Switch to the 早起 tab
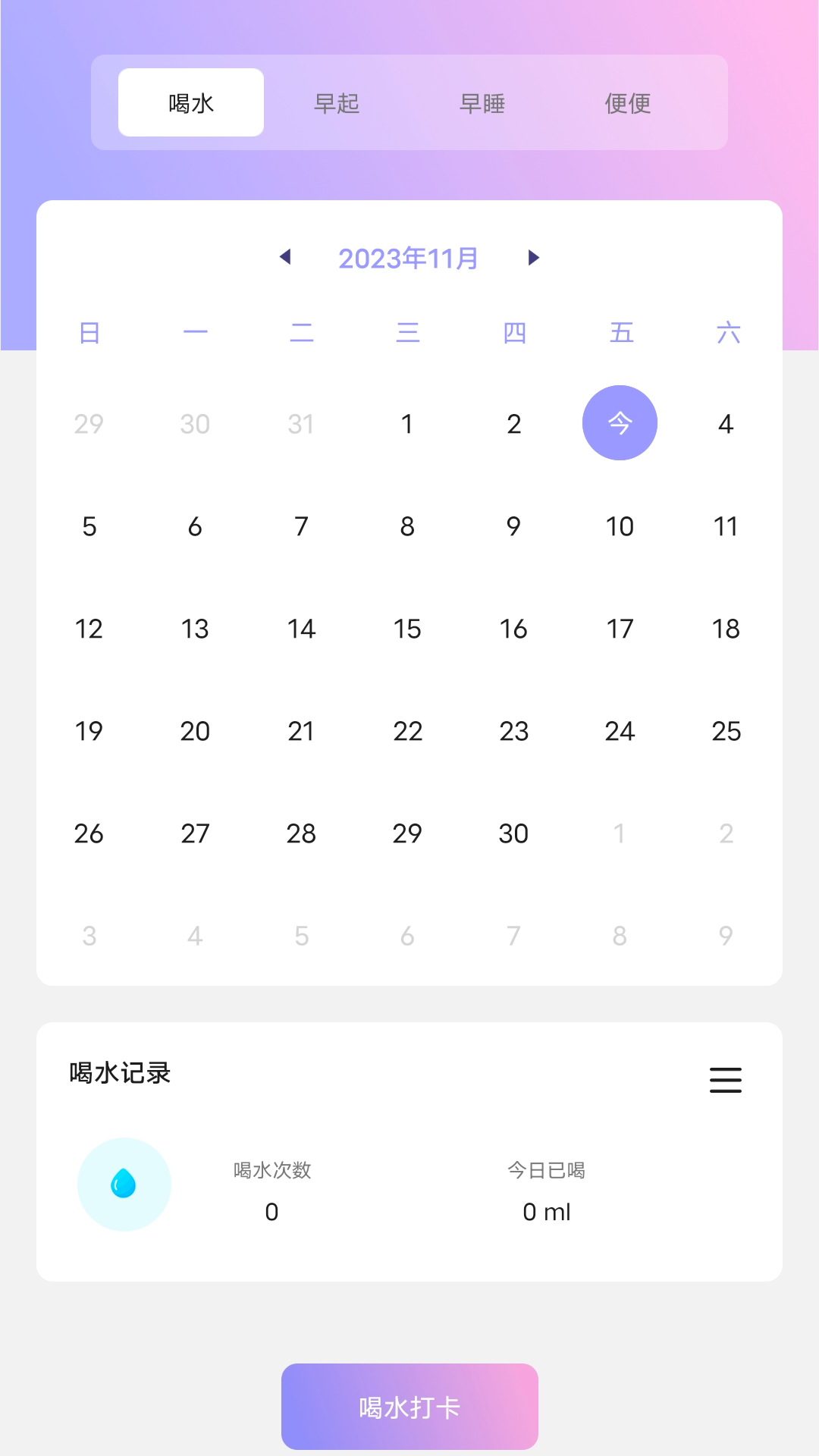This screenshot has height=1456, width=819. (x=336, y=103)
